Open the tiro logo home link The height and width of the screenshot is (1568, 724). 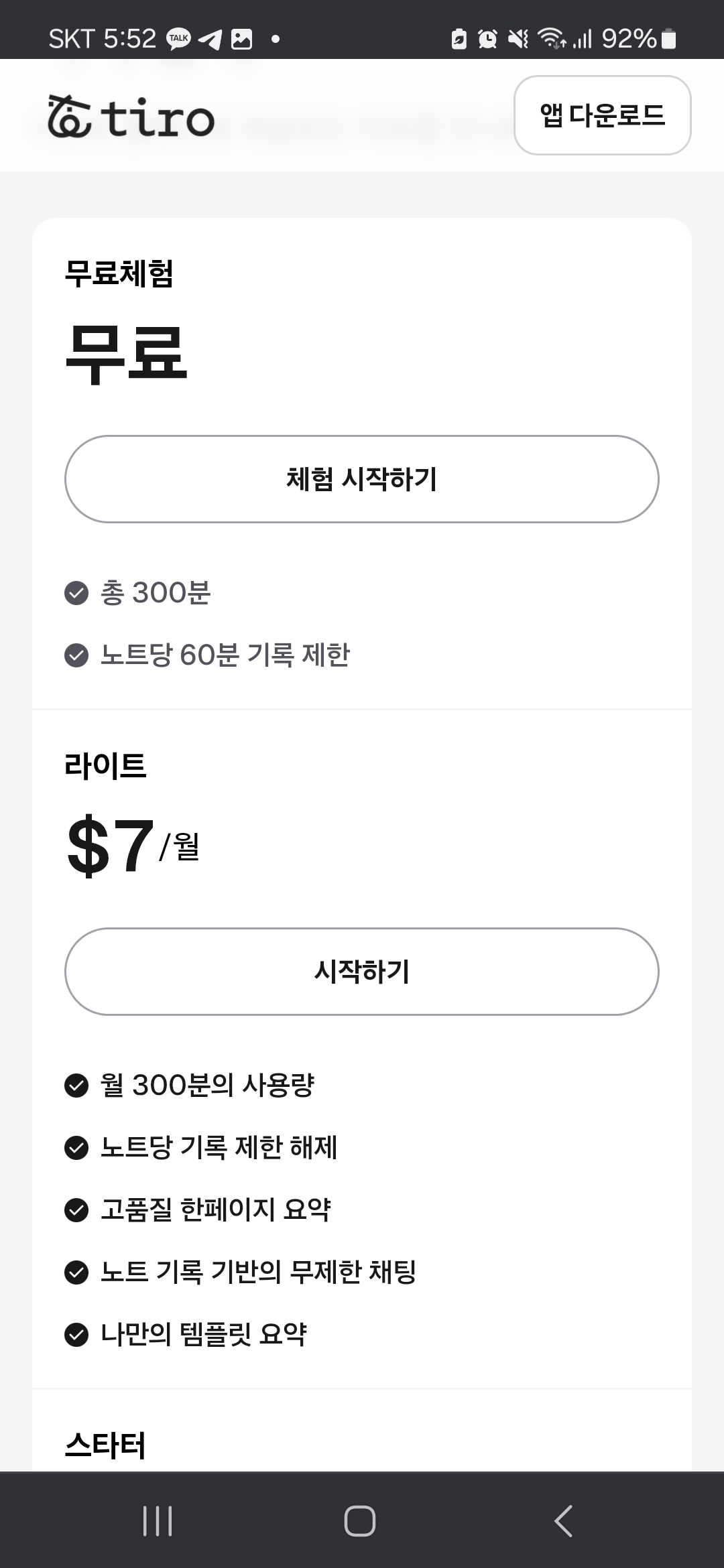131,117
